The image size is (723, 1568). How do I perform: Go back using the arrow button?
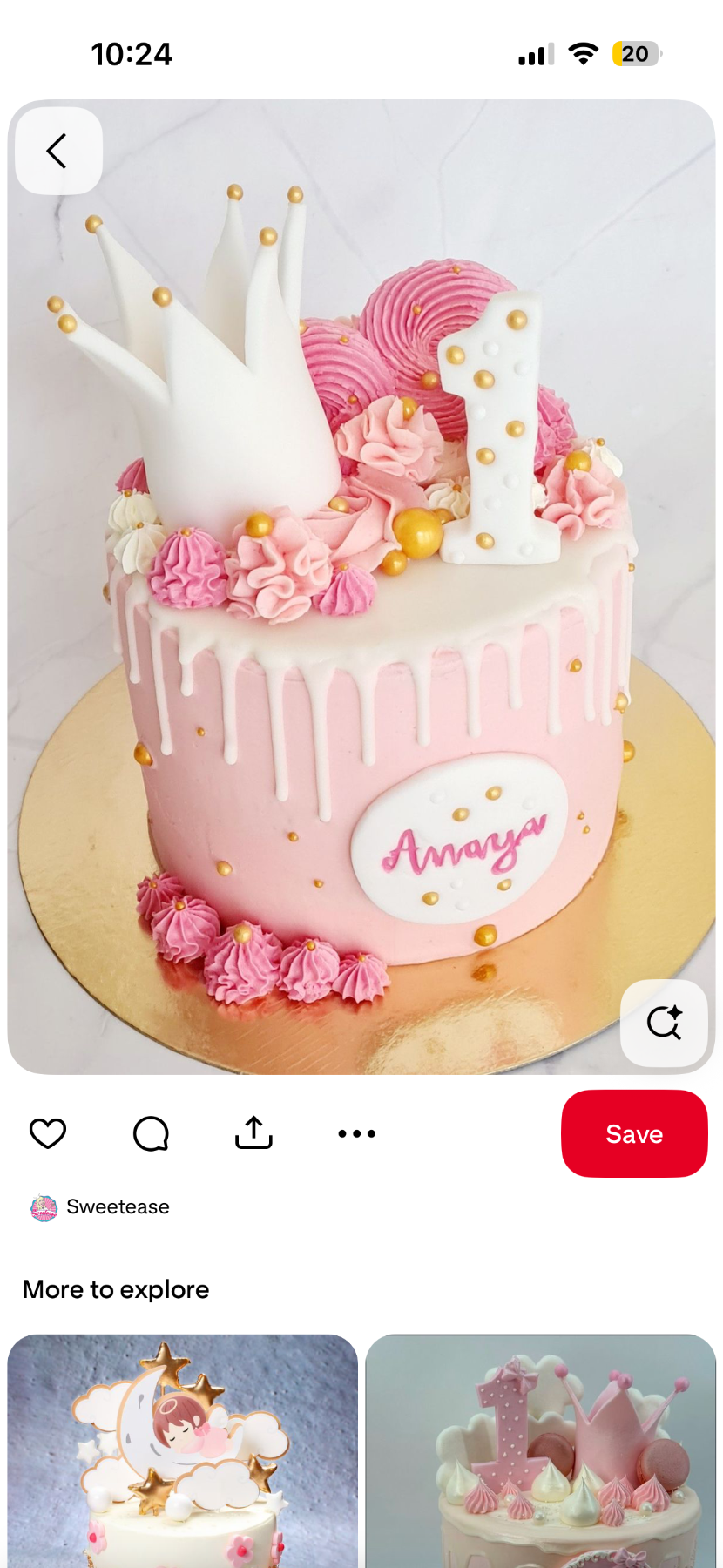click(58, 151)
